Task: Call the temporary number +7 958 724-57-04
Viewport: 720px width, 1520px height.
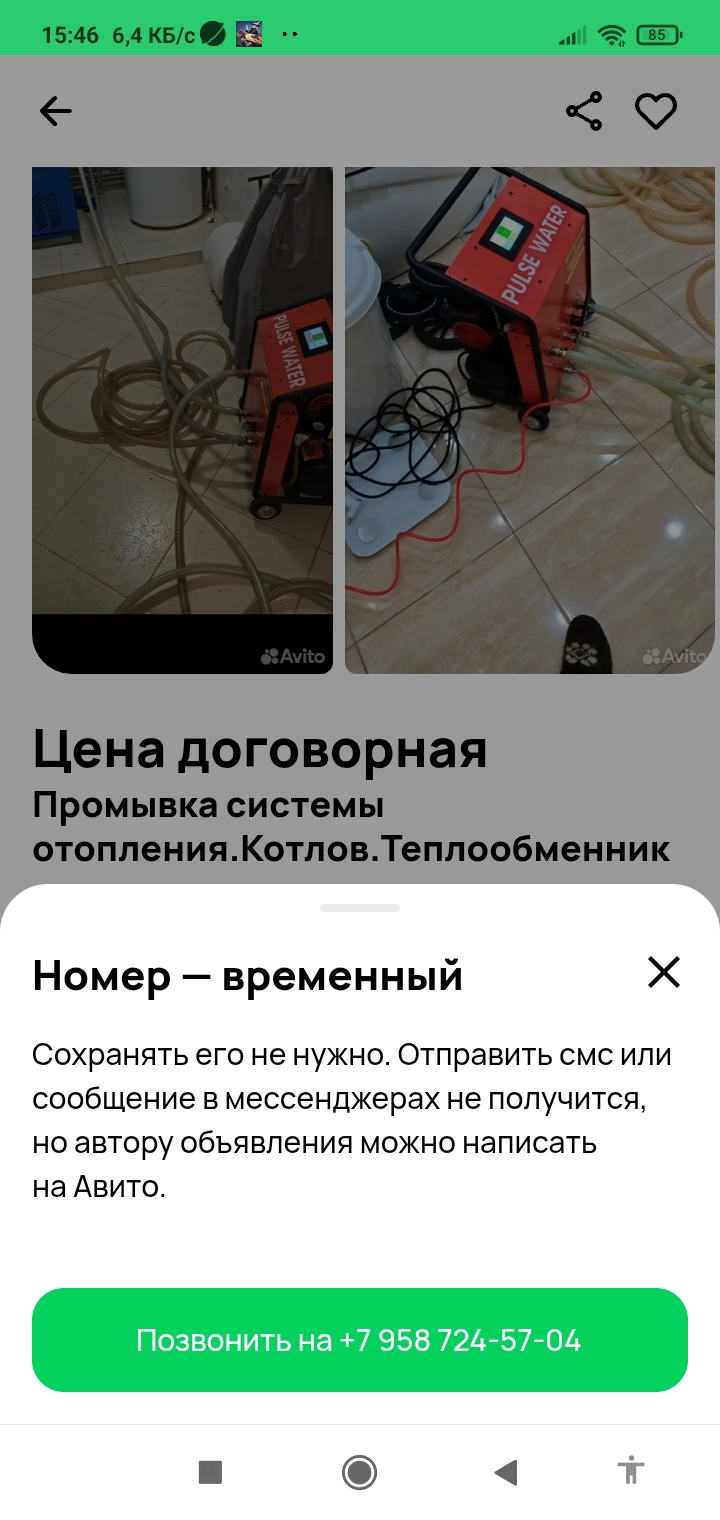Action: click(359, 1340)
